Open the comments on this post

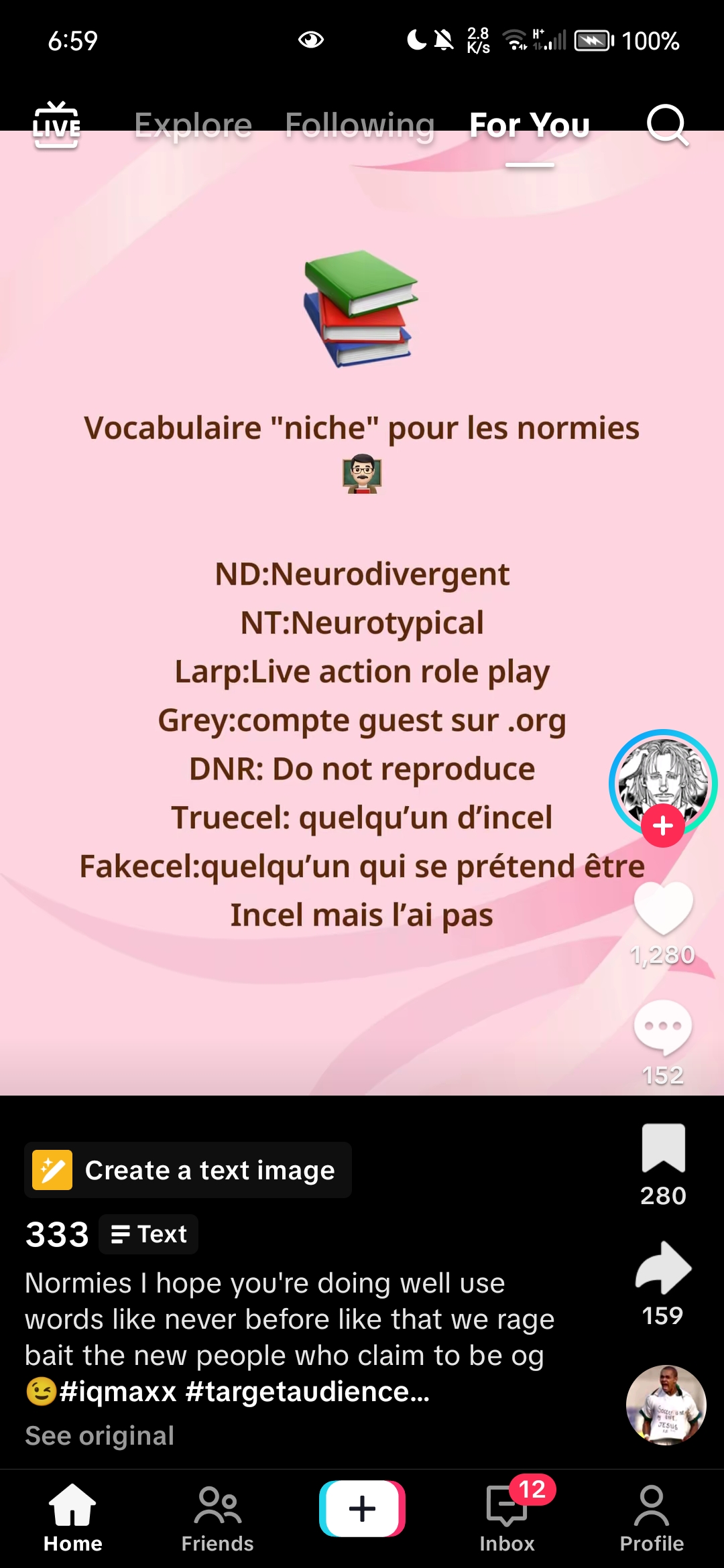pos(663,1027)
